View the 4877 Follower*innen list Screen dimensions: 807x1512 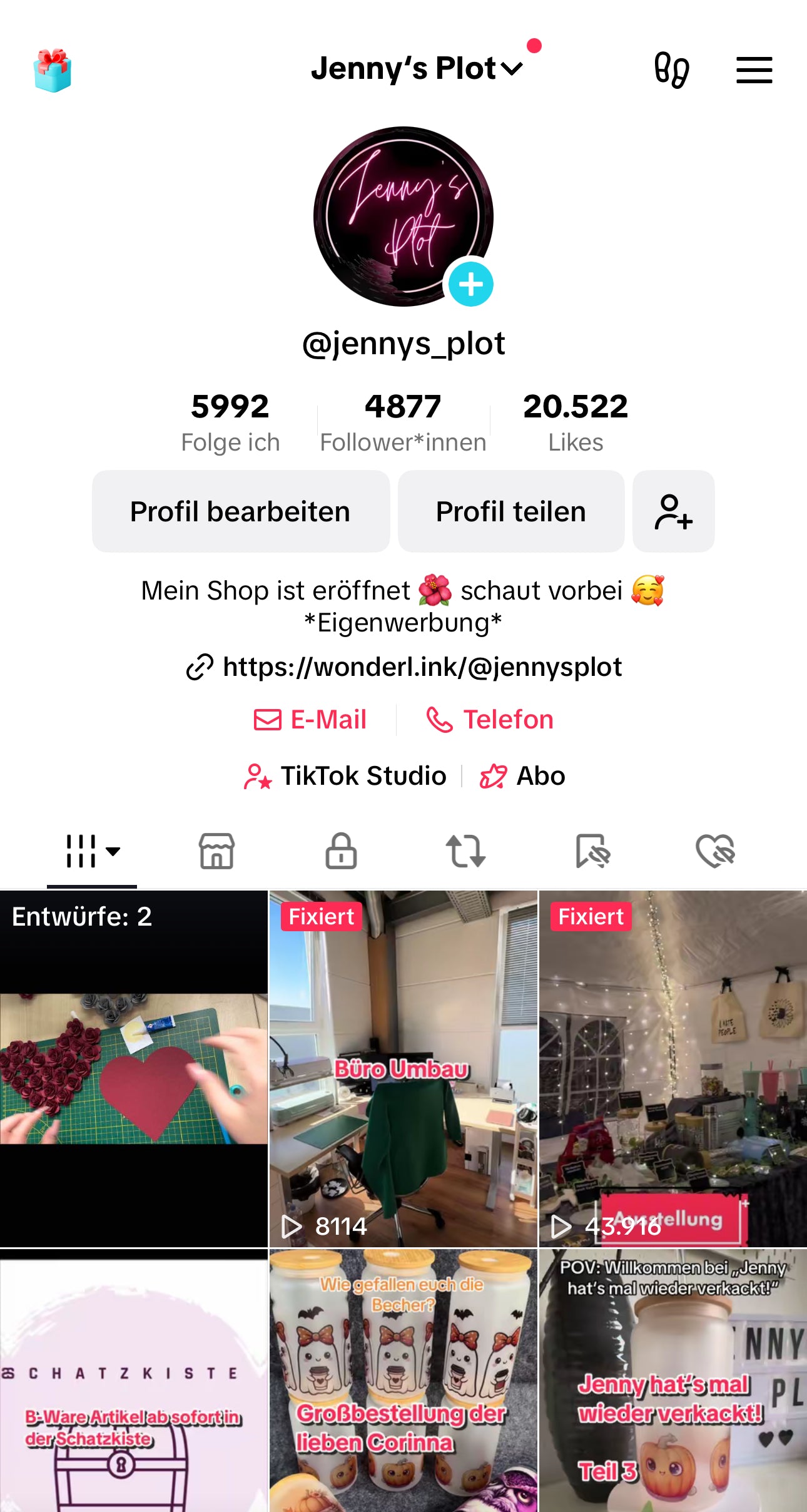[403, 421]
